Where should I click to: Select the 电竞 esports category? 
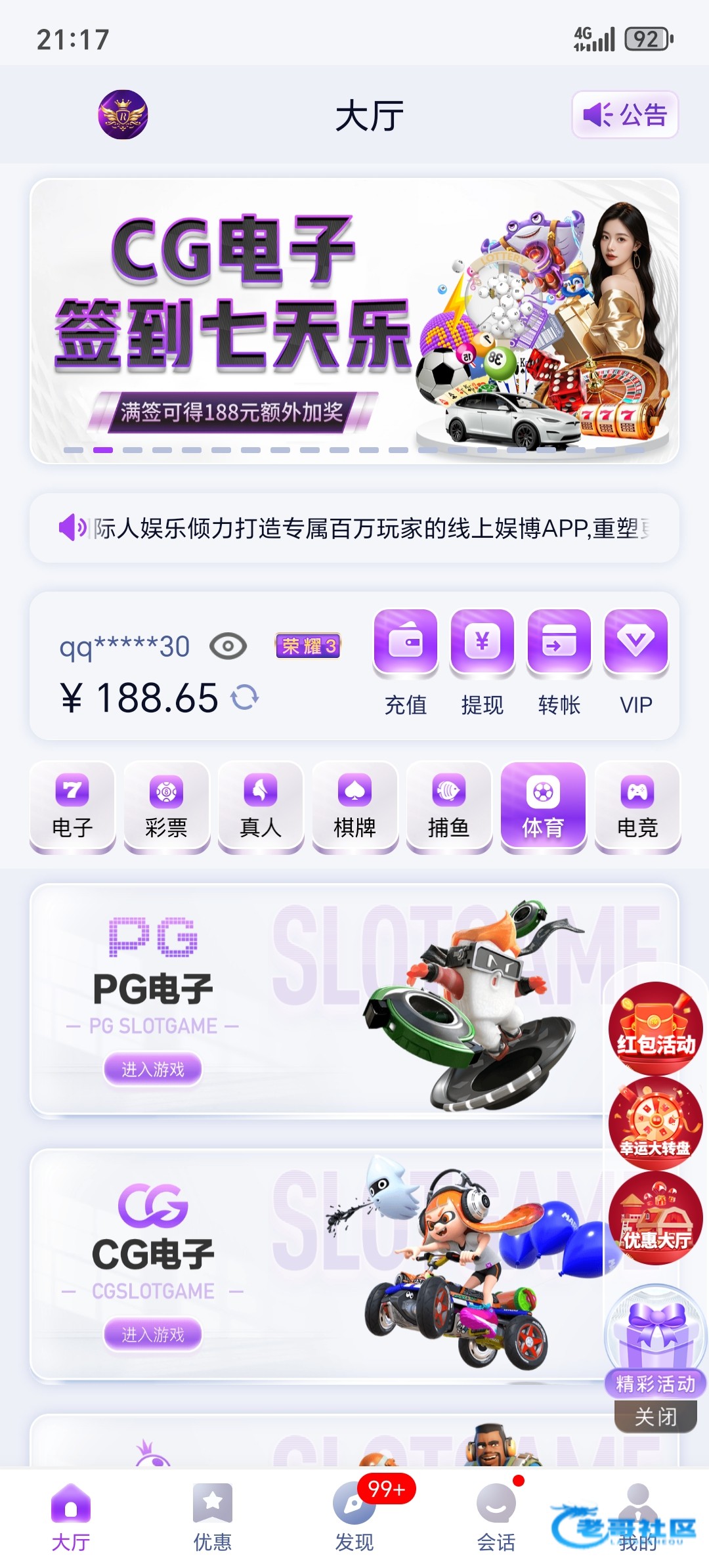[637, 807]
